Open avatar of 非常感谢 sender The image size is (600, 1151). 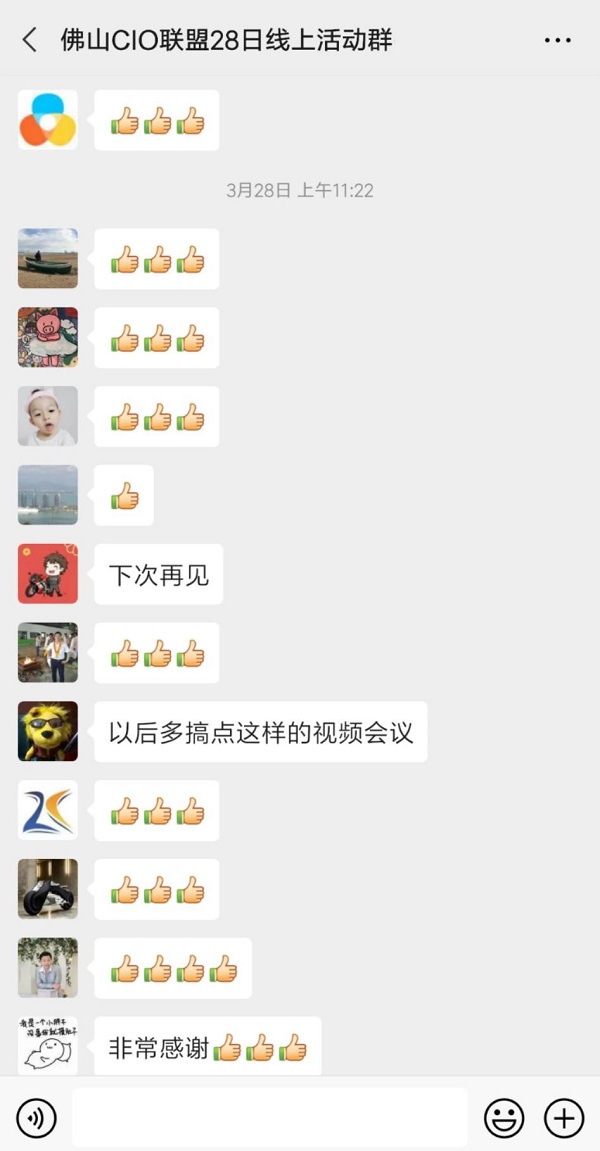pos(48,1045)
